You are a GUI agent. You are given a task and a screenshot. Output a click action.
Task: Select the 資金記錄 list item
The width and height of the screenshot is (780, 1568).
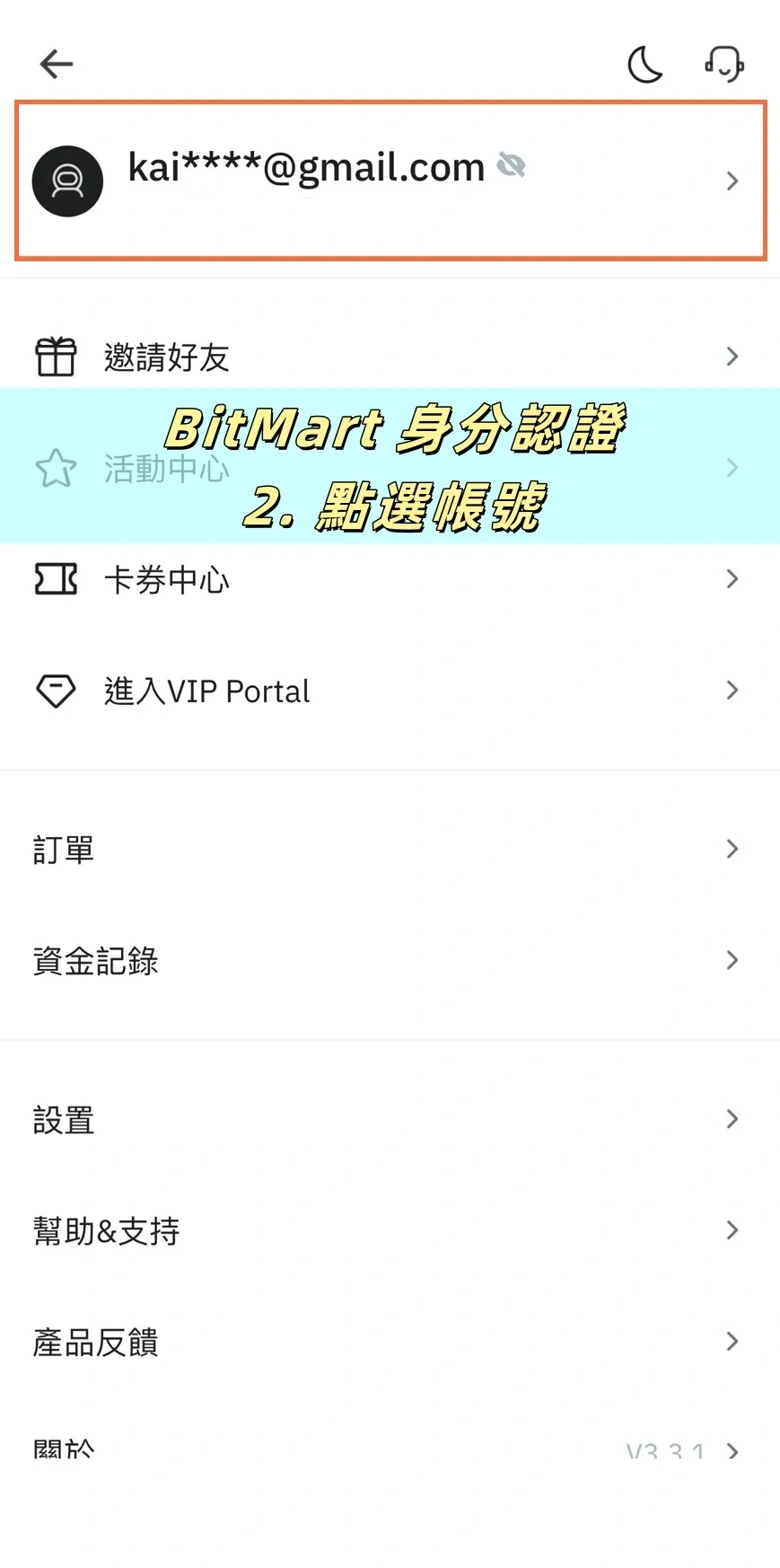tap(390, 960)
